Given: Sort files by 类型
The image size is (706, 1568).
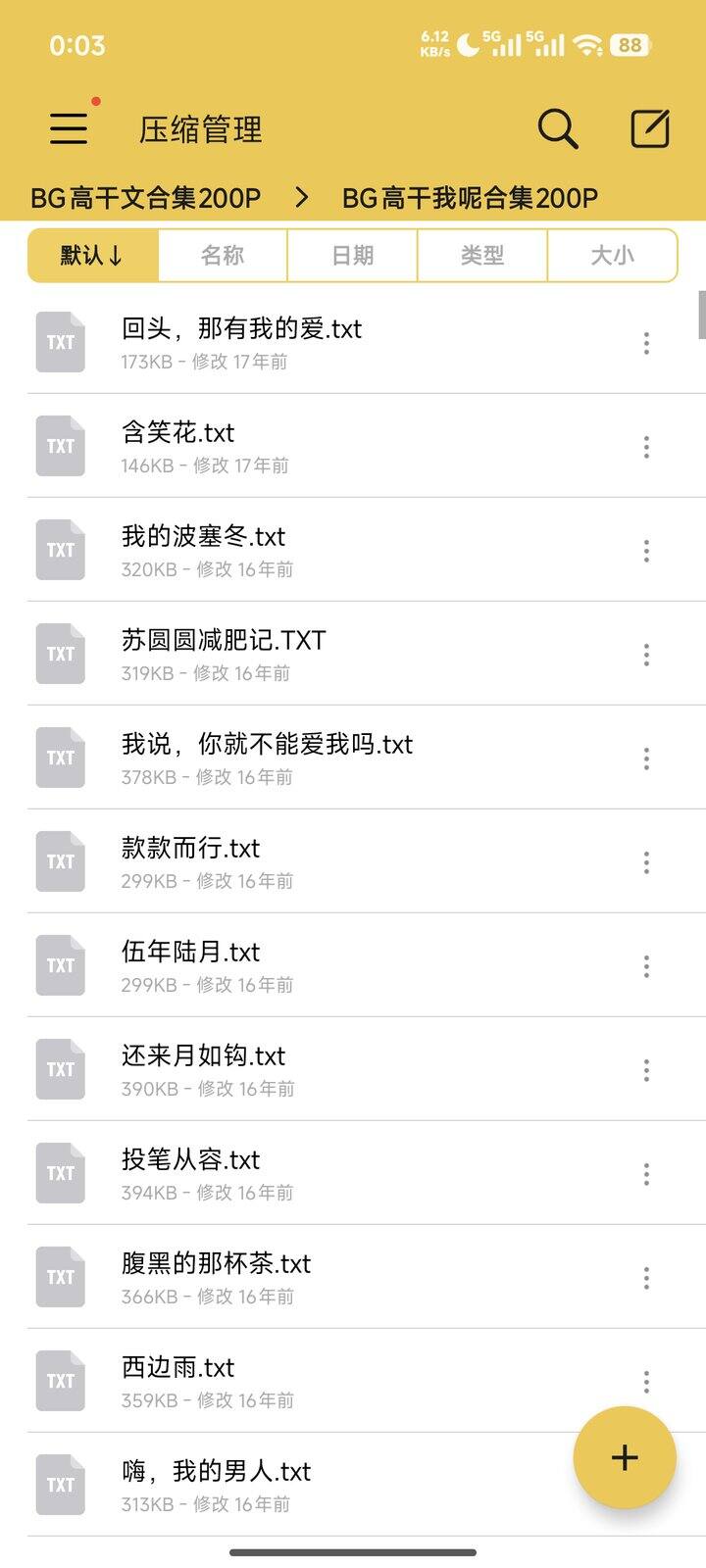Looking at the screenshot, I should pyautogui.click(x=482, y=256).
